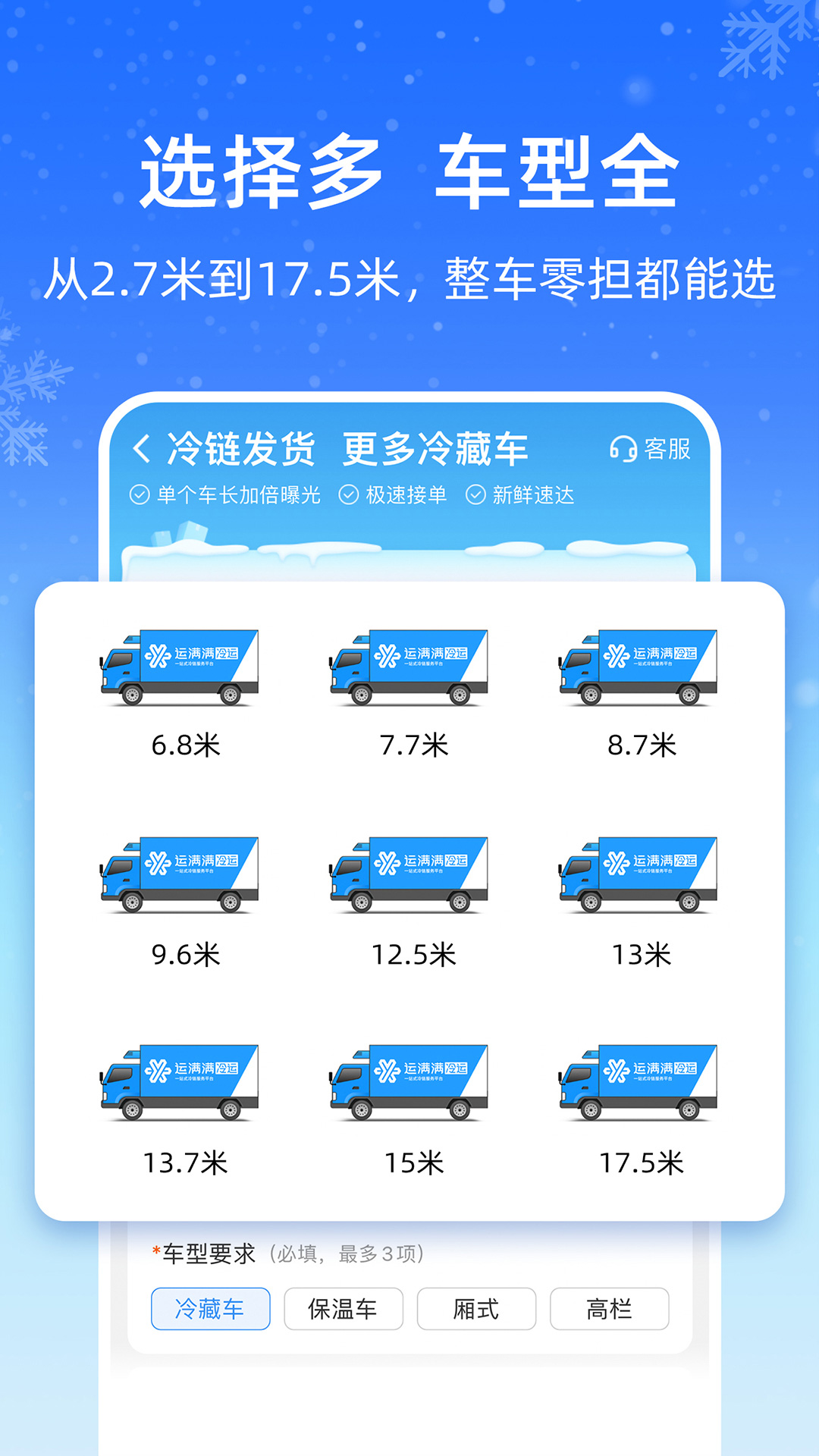The height and width of the screenshot is (1456, 819).
Task: Select the 12.5米 refrigerated truck
Action: (409, 874)
